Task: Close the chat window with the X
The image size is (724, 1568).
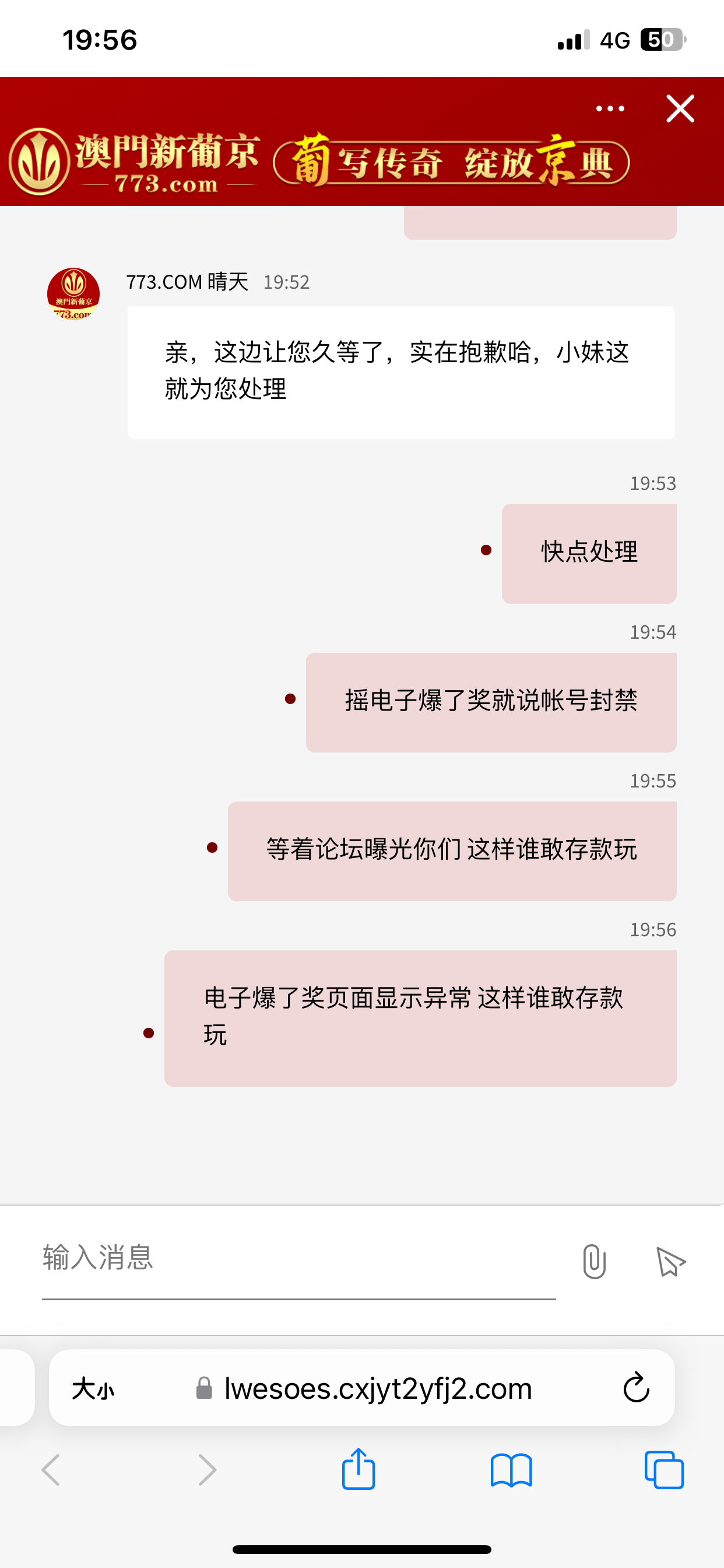Action: pos(680,108)
